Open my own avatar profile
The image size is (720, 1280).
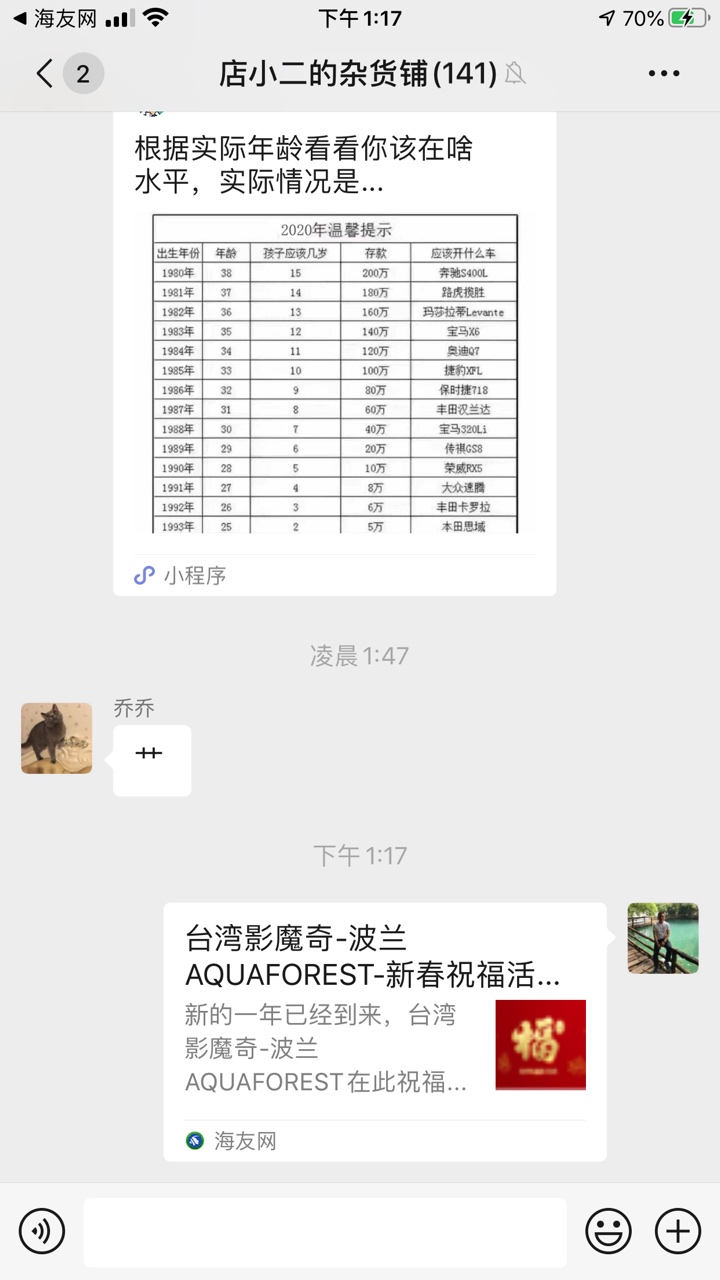pyautogui.click(x=662, y=938)
